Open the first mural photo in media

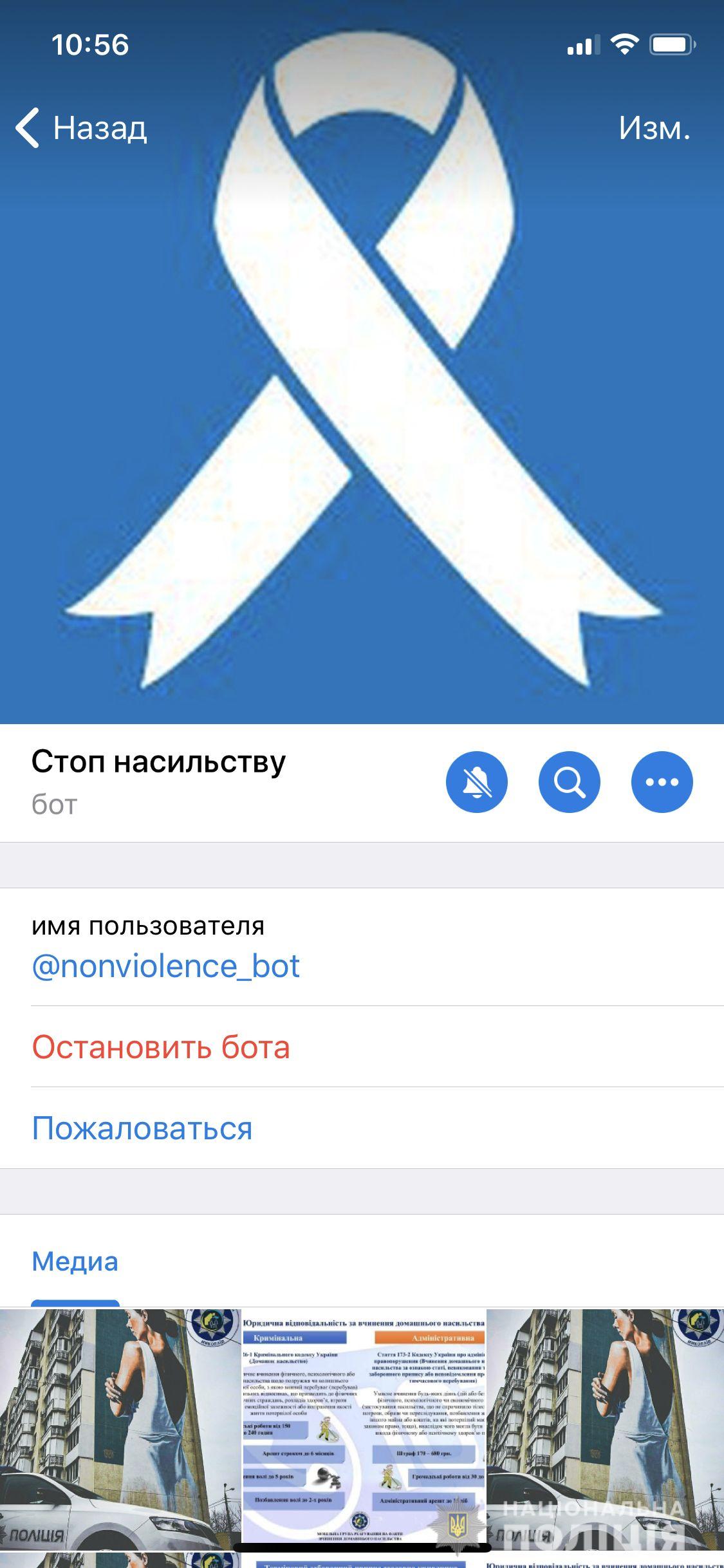point(120,1429)
